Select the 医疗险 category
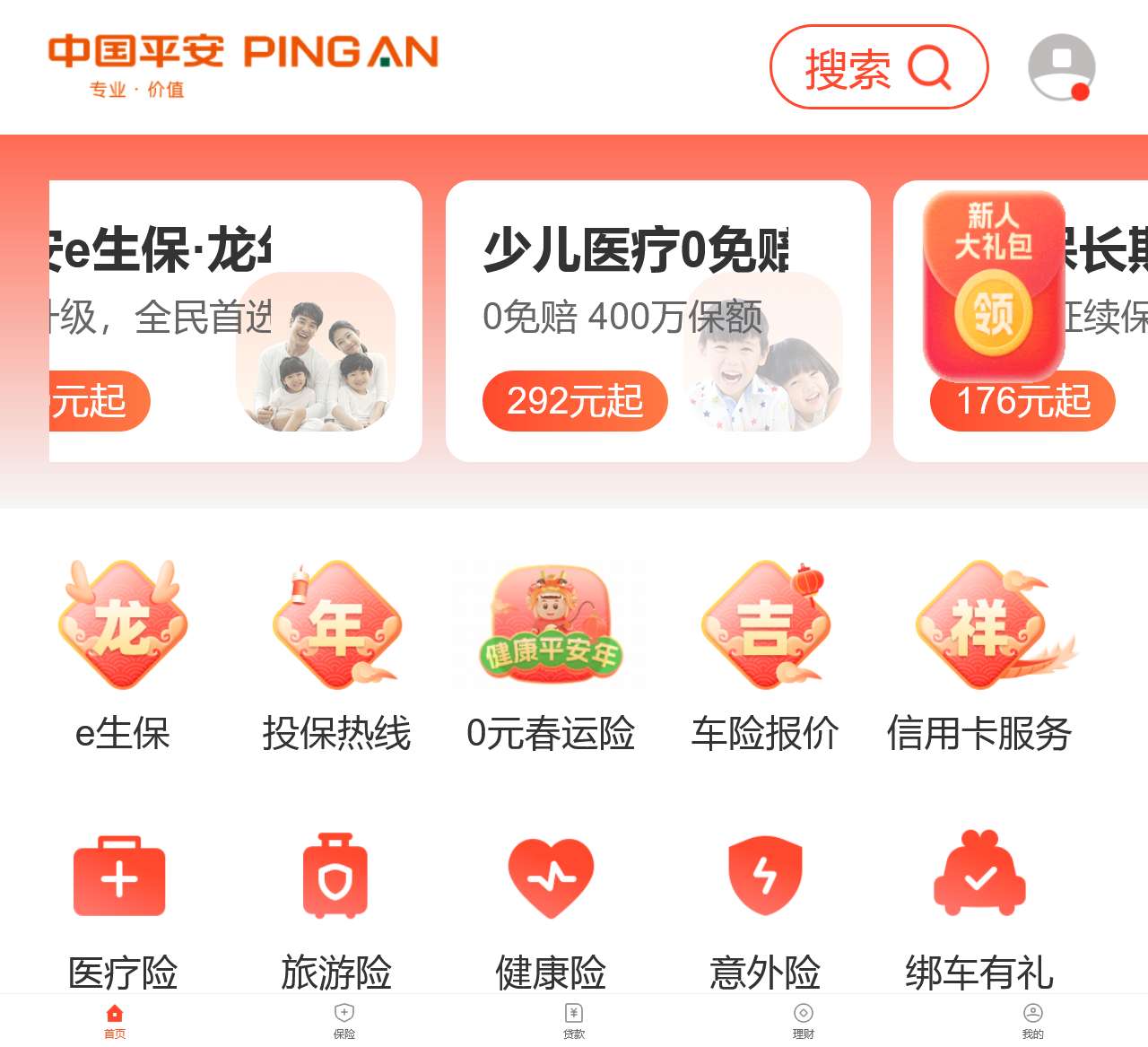Screen dimensions: 1148x1047 coord(123,906)
